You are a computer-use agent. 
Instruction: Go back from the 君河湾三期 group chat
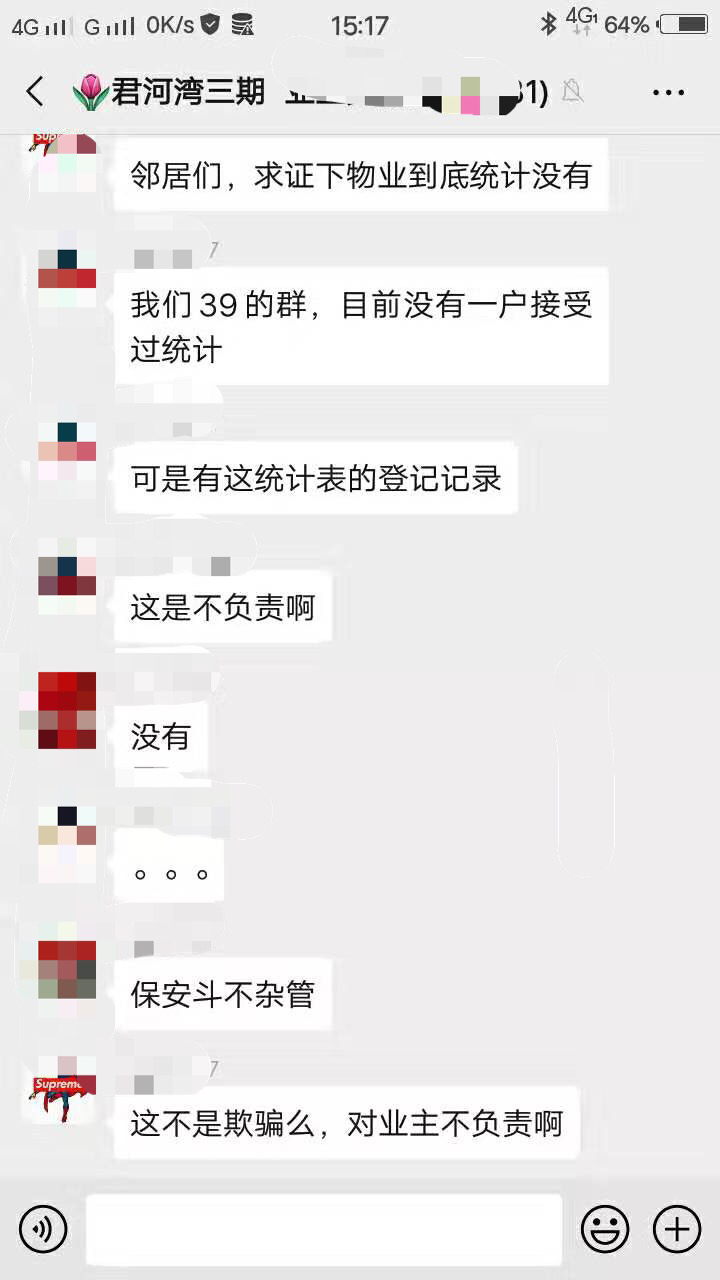tap(35, 92)
